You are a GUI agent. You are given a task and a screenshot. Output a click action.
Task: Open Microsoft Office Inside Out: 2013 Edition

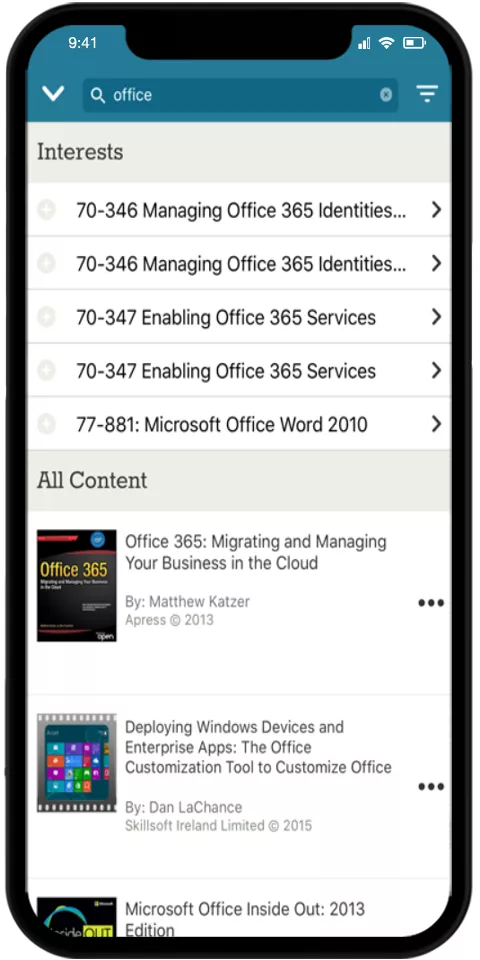[239, 917]
